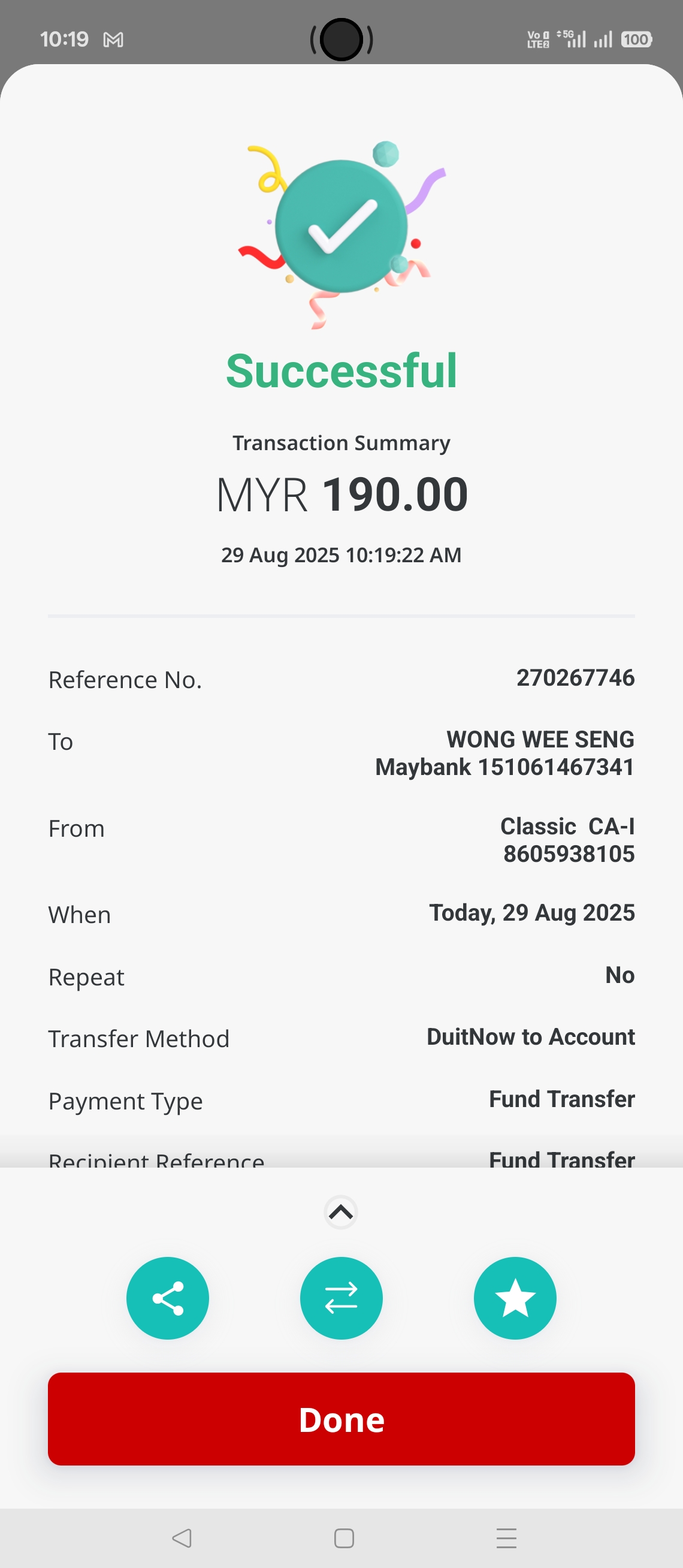Tap the red Done button
This screenshot has height=1568, width=683.
click(x=341, y=1419)
